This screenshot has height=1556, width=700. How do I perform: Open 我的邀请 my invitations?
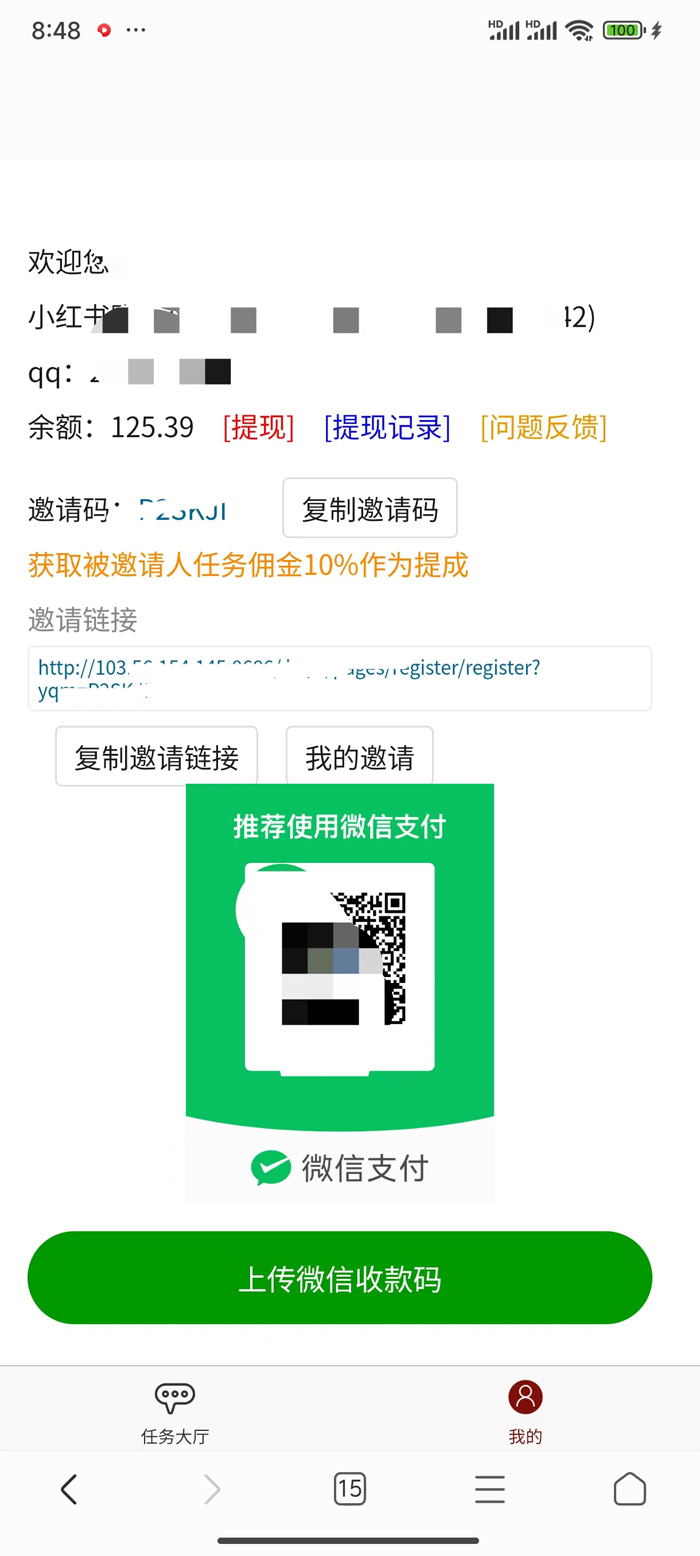[x=360, y=757]
